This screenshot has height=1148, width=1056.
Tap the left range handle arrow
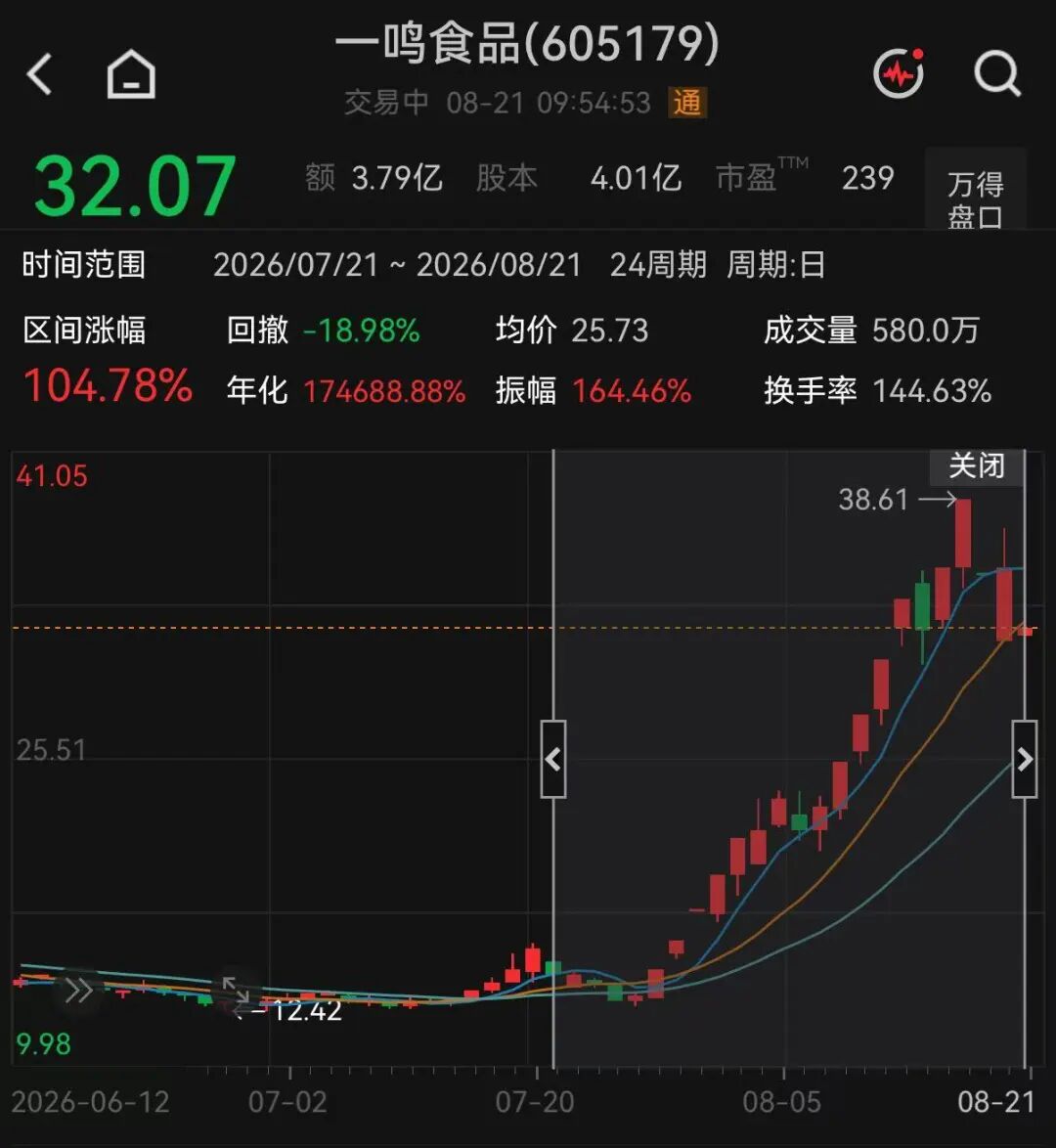pyautogui.click(x=552, y=759)
